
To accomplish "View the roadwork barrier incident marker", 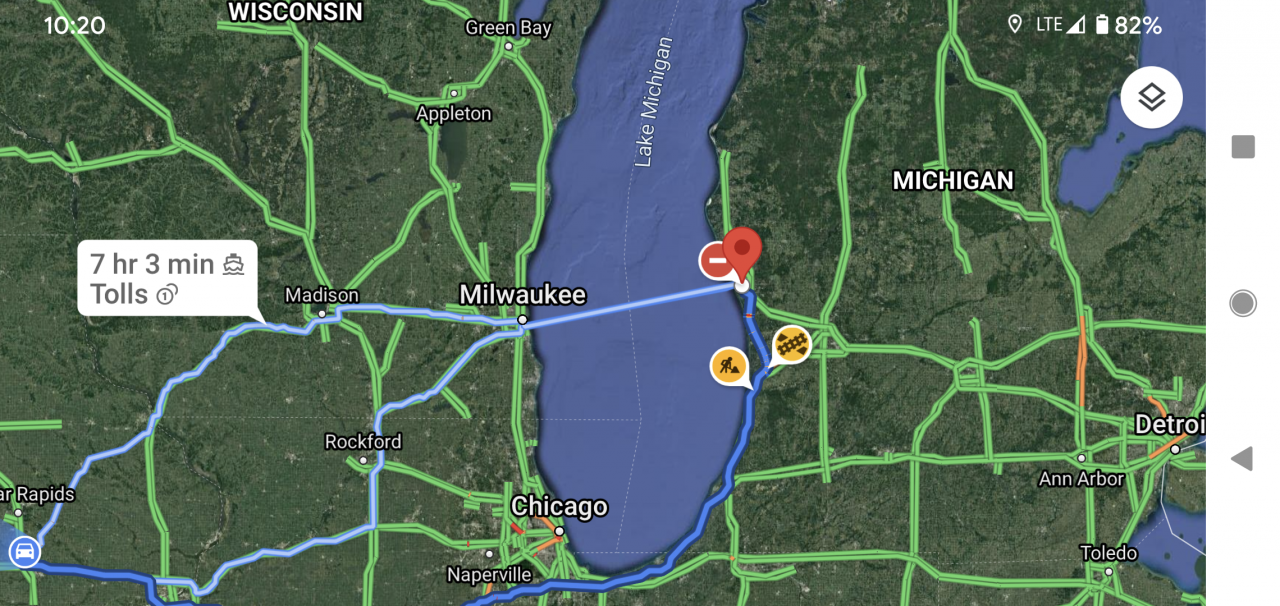I will click(792, 344).
